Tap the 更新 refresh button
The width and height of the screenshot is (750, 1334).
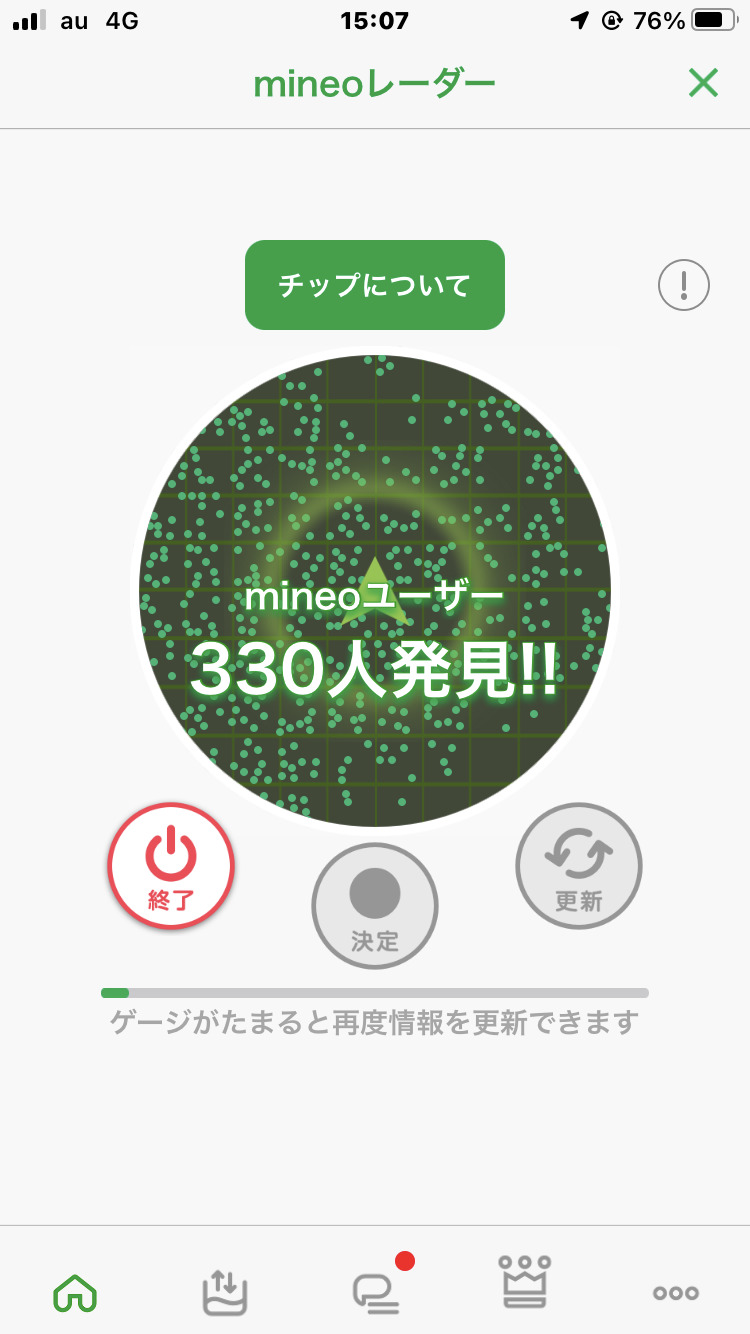coord(579,866)
